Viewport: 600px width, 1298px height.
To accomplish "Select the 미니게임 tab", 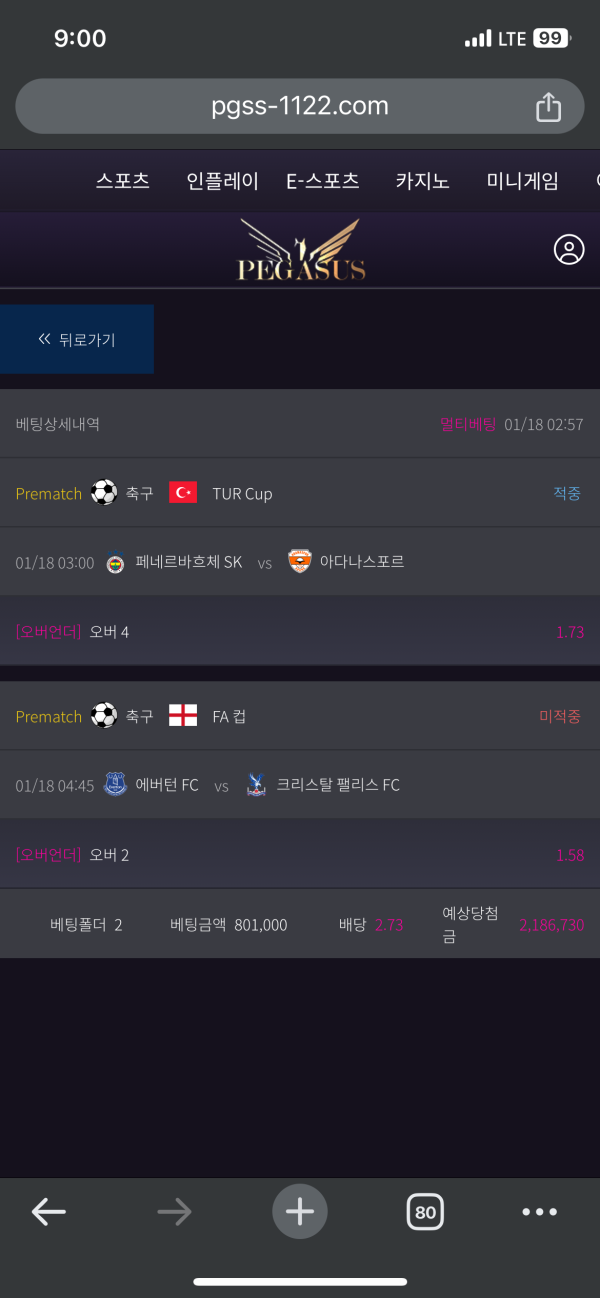I will [x=522, y=181].
